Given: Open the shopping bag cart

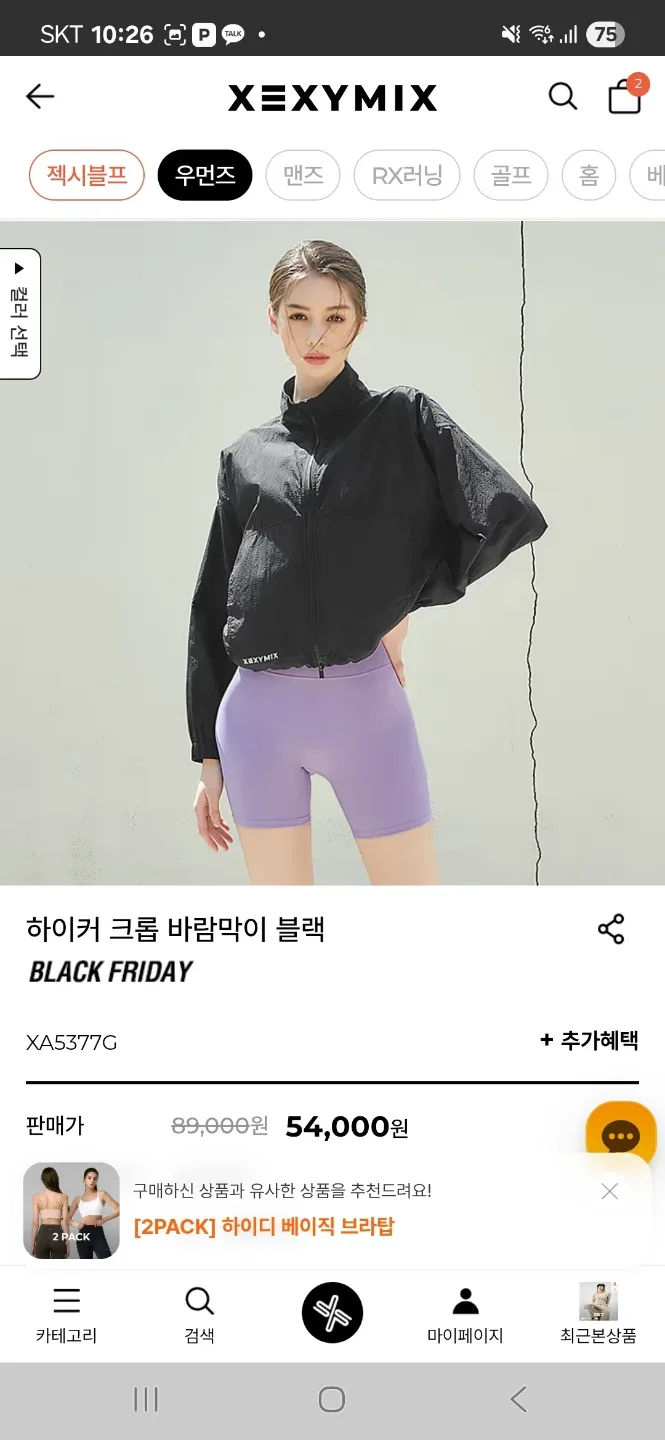Looking at the screenshot, I should (x=624, y=96).
